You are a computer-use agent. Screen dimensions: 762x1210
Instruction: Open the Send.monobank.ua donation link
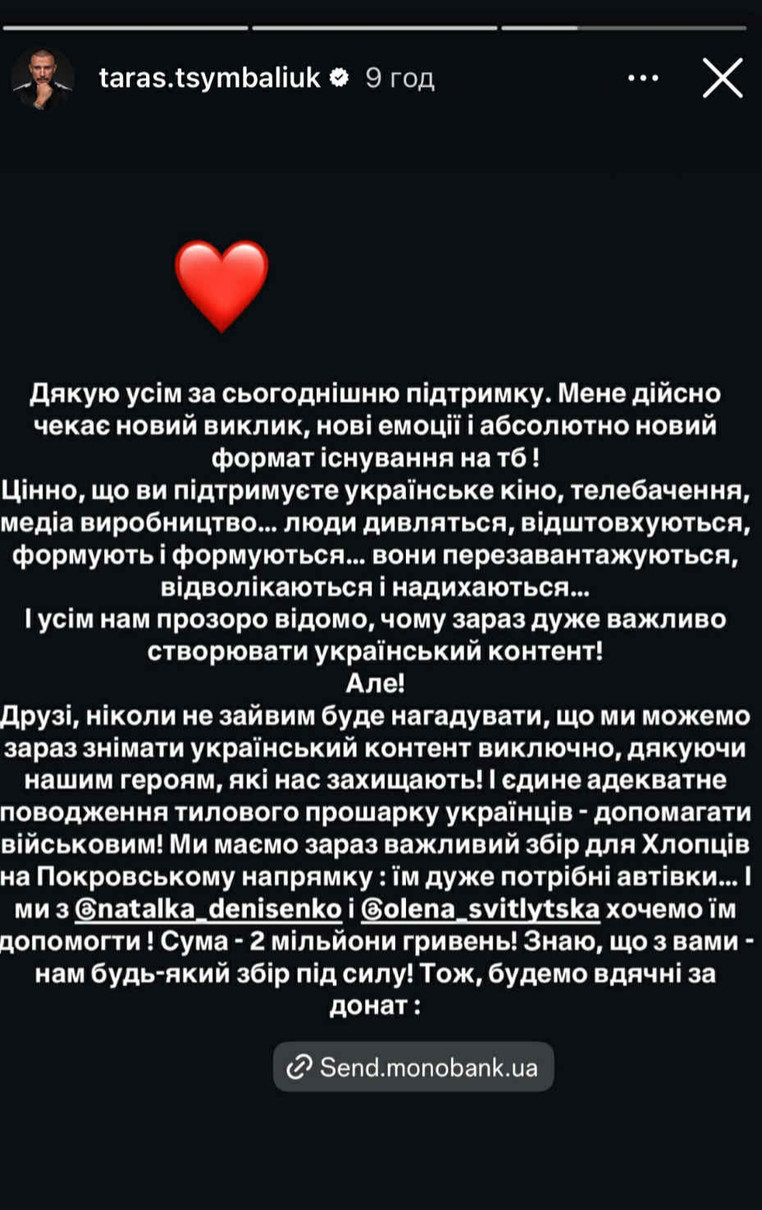pyautogui.click(x=413, y=1067)
